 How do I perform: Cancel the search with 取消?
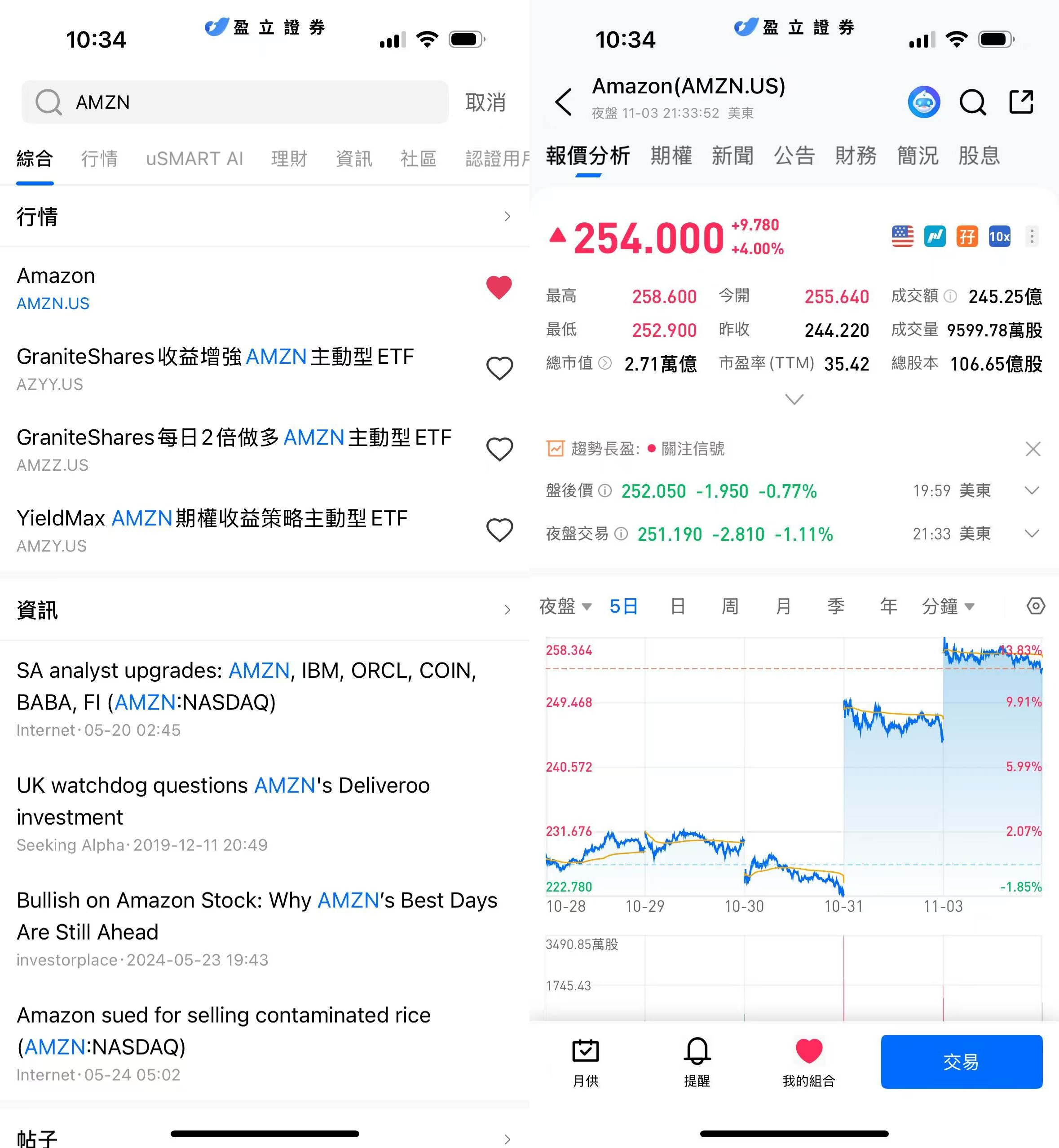tap(485, 102)
